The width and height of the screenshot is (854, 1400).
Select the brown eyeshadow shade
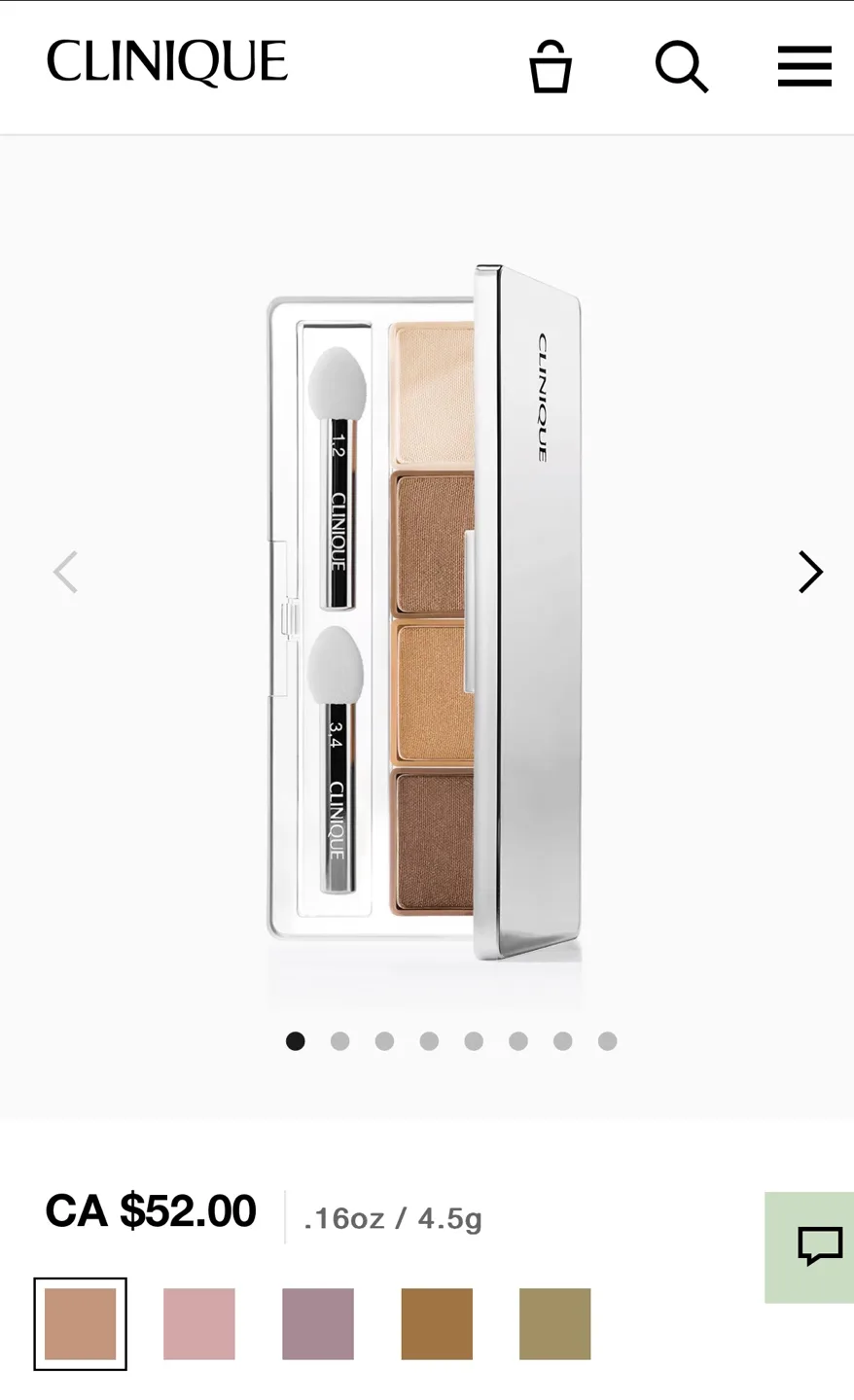coord(436,1324)
